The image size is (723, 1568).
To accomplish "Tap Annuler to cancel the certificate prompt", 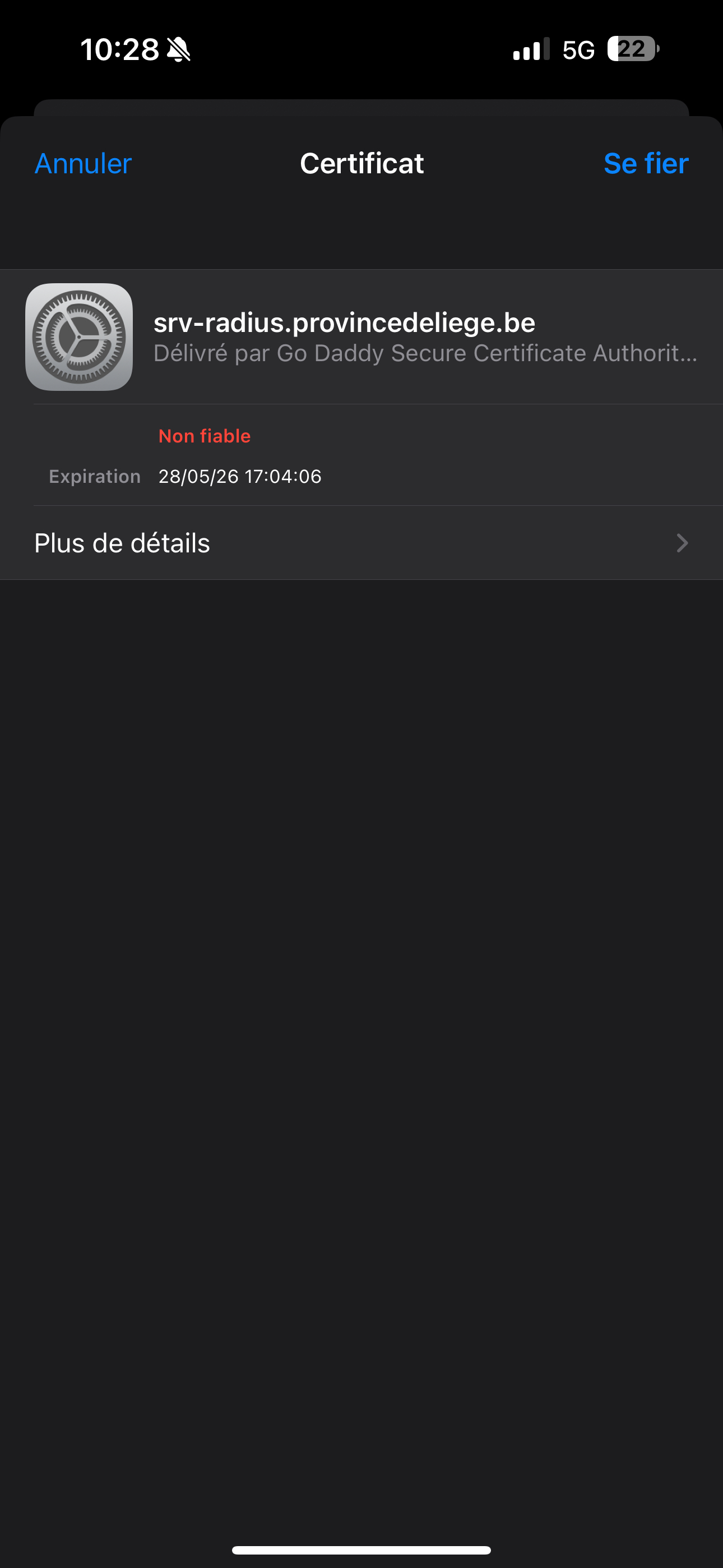I will tap(84, 163).
